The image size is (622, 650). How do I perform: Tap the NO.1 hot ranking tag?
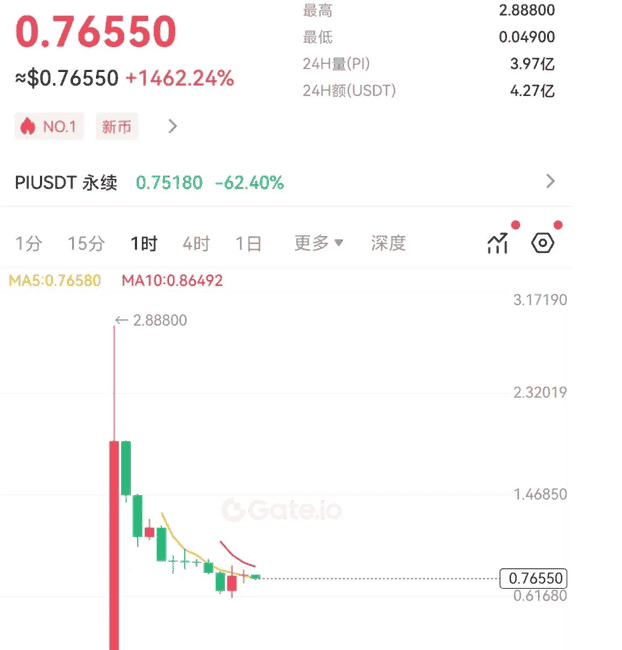pos(48,126)
